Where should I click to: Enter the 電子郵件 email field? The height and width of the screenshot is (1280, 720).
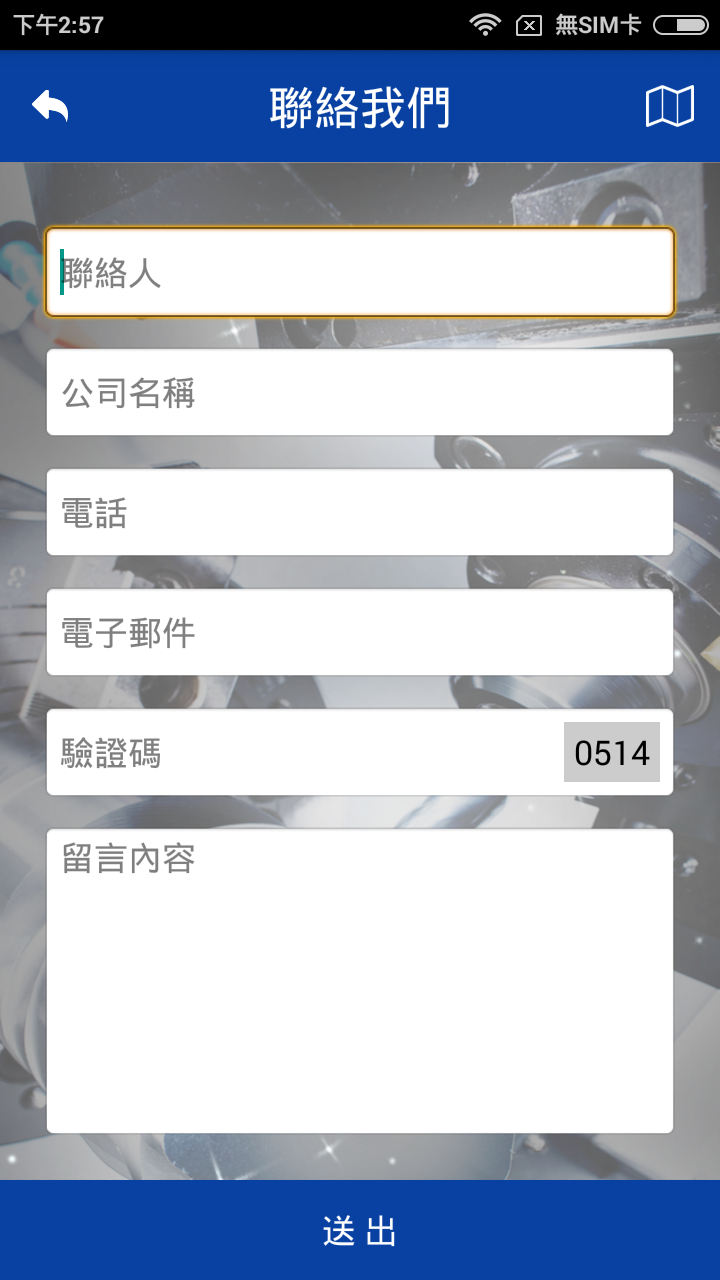point(360,632)
